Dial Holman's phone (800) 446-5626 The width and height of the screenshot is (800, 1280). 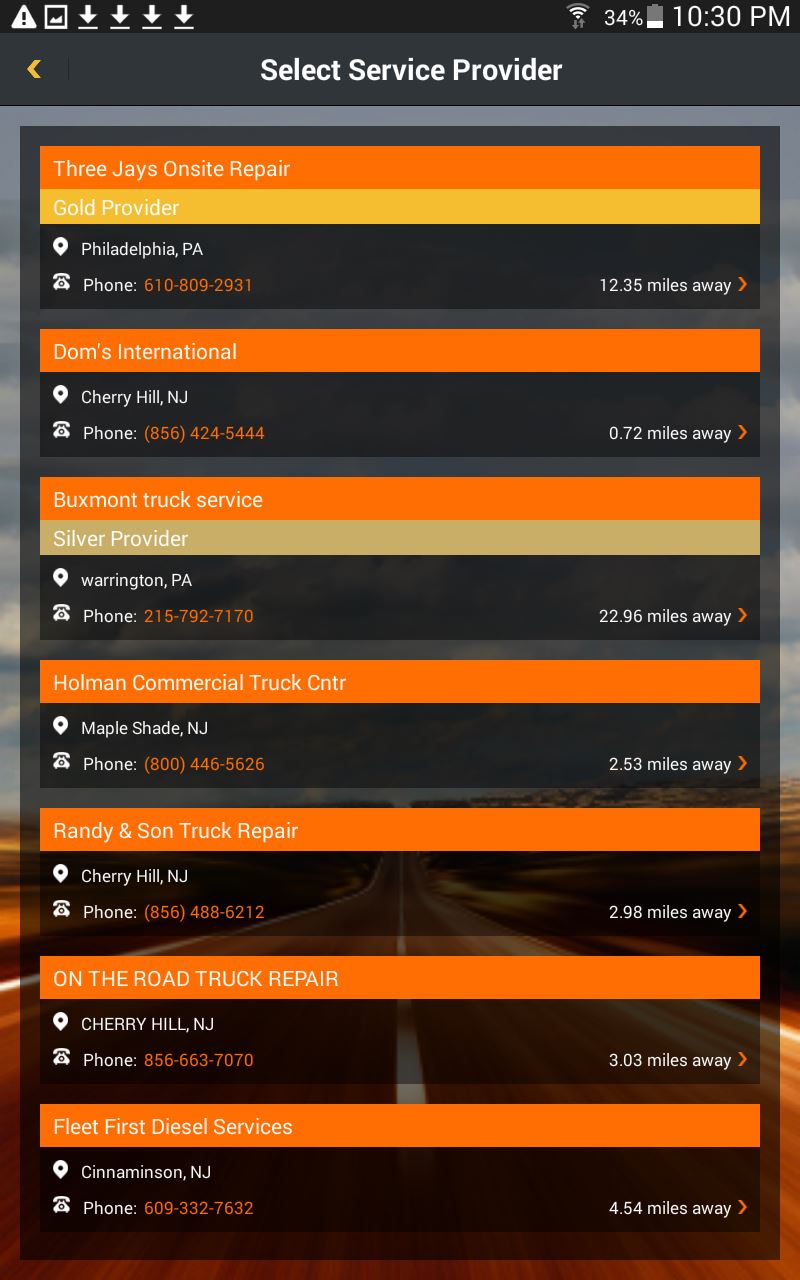pos(204,764)
